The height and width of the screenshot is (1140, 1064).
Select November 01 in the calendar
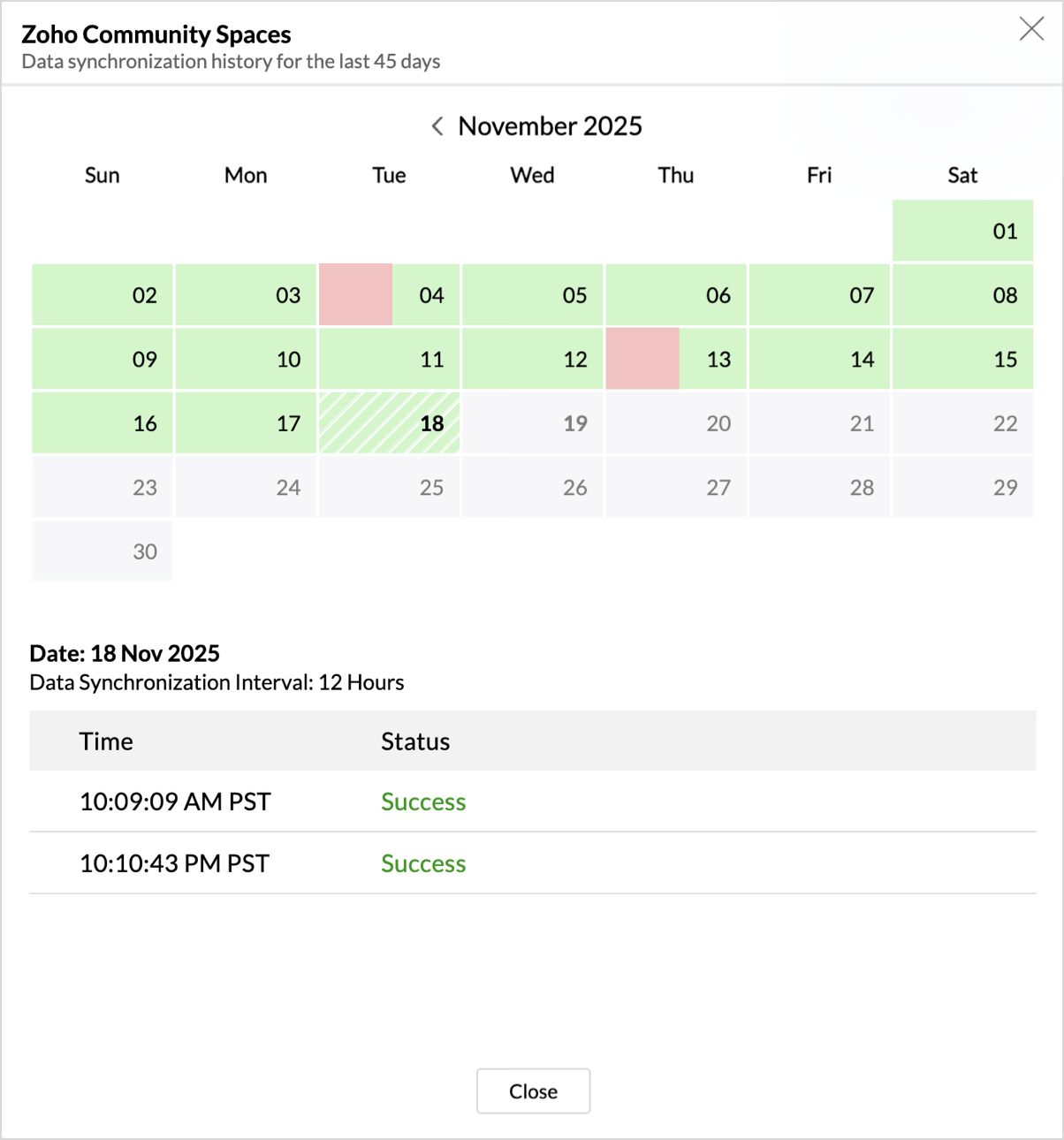(963, 231)
